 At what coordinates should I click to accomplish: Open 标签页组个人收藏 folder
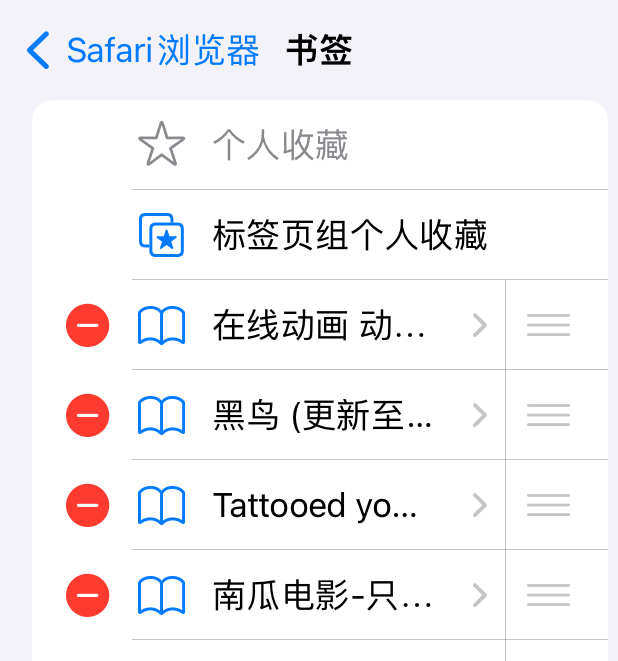tap(349, 236)
